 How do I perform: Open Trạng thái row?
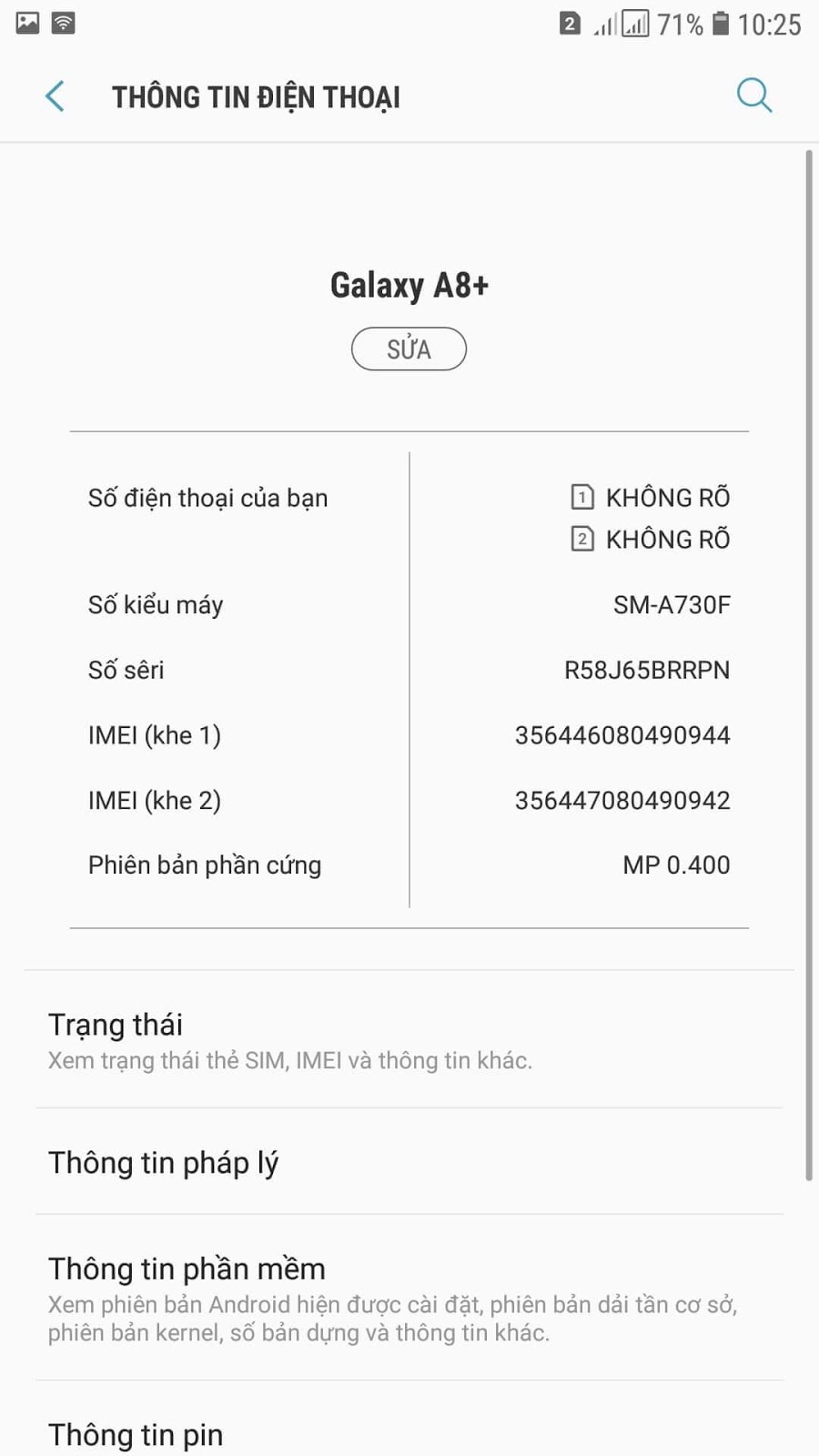point(409,1039)
